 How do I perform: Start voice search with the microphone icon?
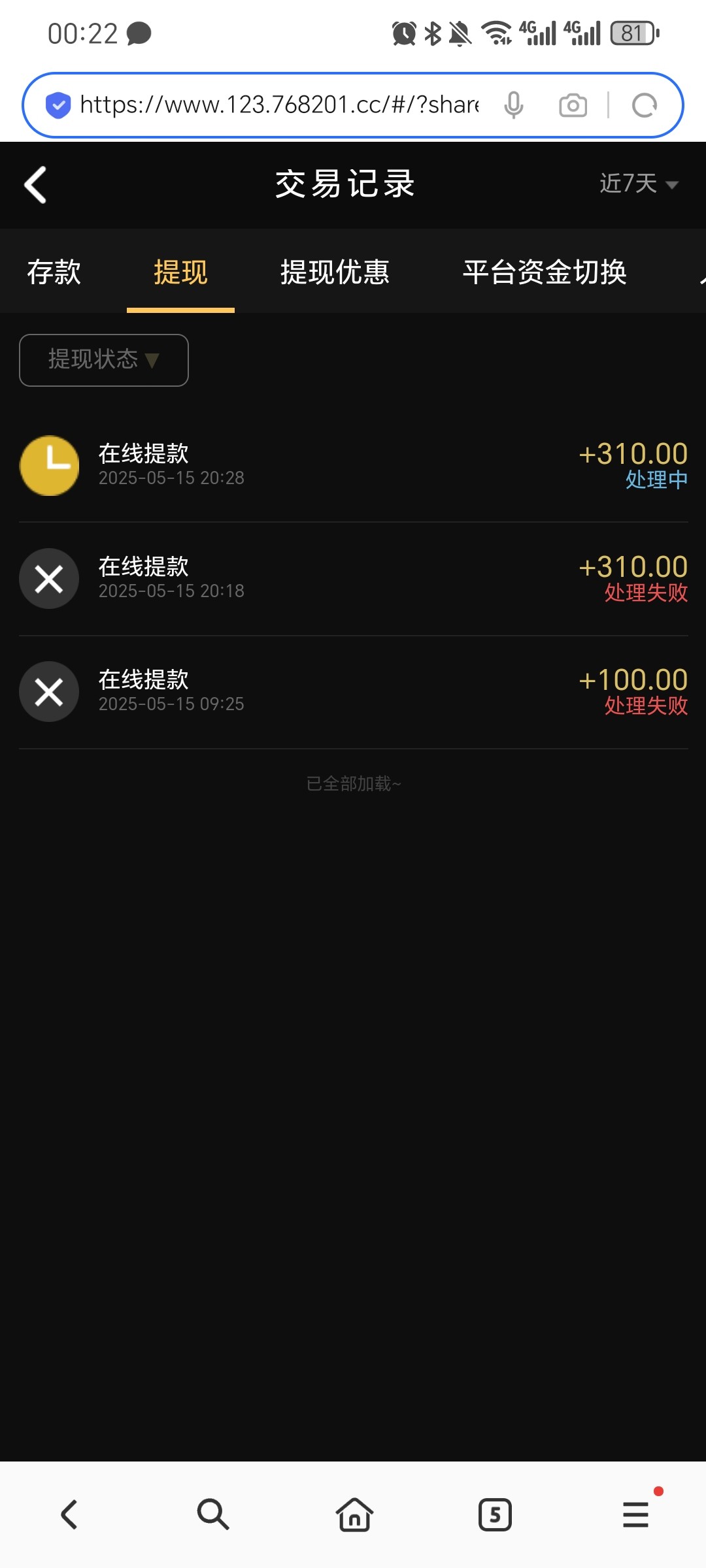514,105
